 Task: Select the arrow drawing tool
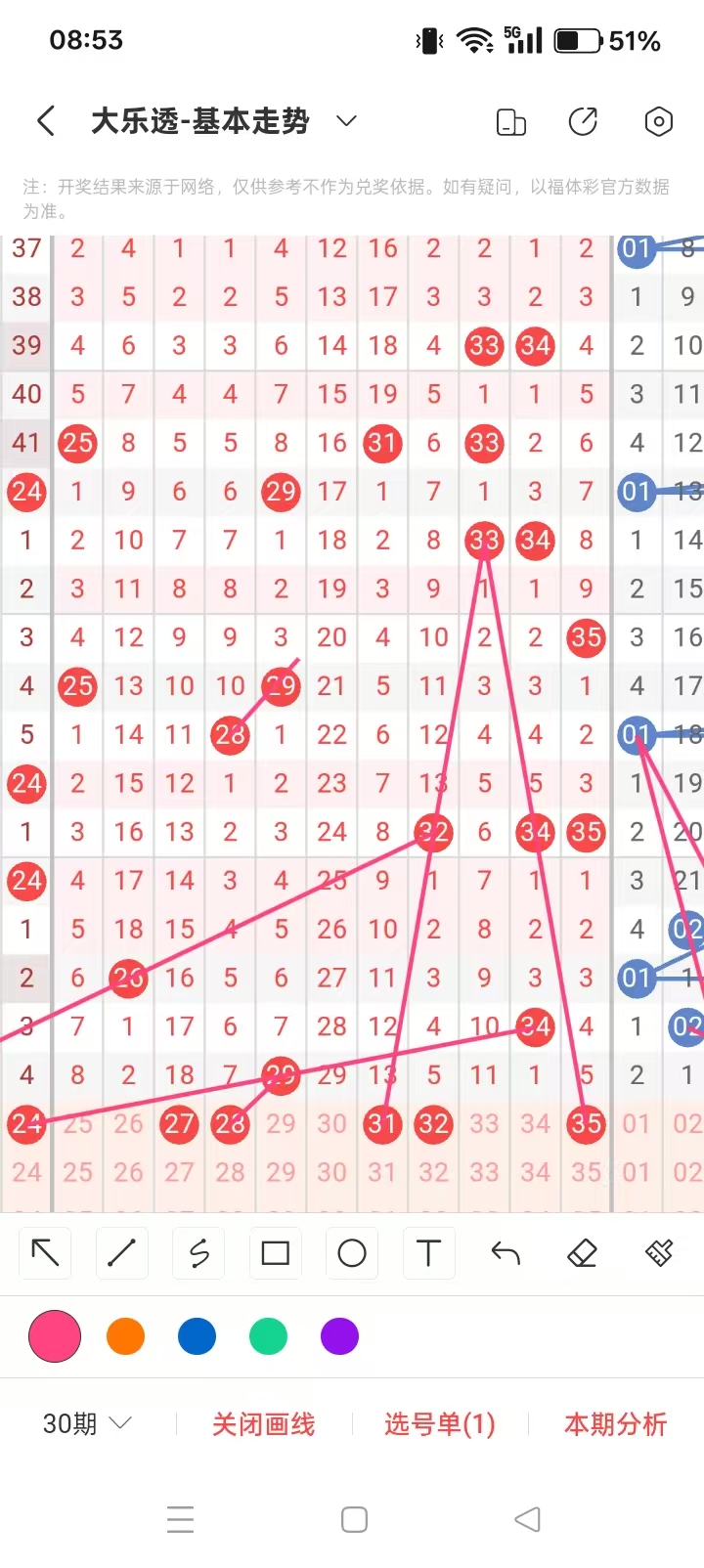[46, 1252]
